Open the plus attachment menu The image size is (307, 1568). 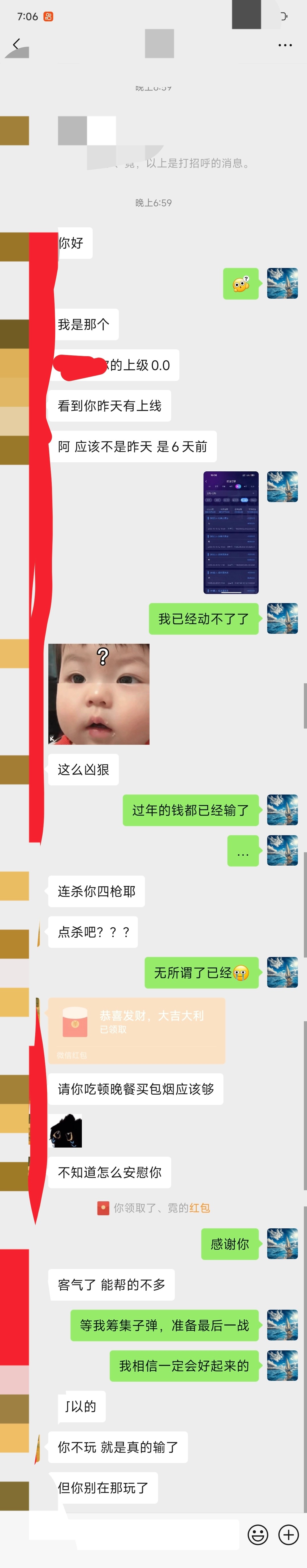point(288,1534)
